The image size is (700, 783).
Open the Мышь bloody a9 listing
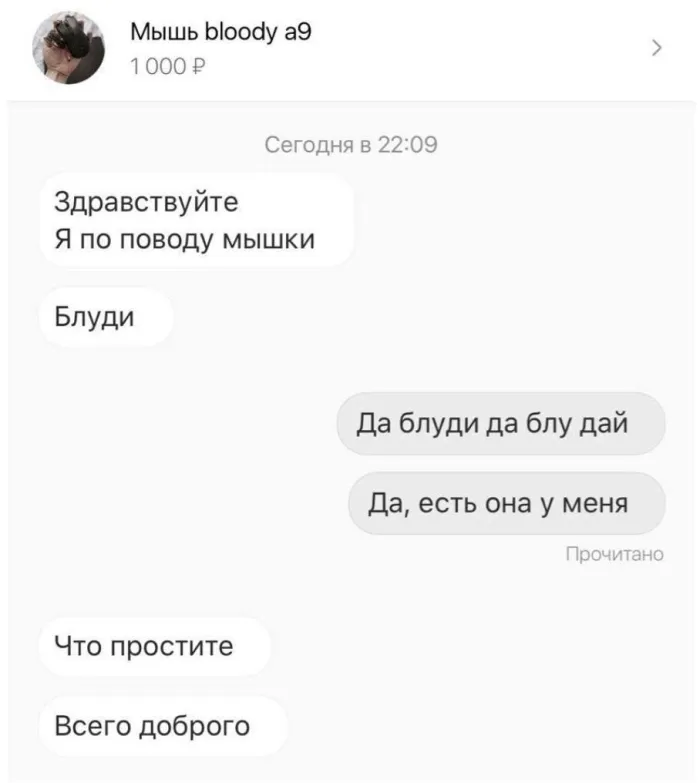coord(222,33)
